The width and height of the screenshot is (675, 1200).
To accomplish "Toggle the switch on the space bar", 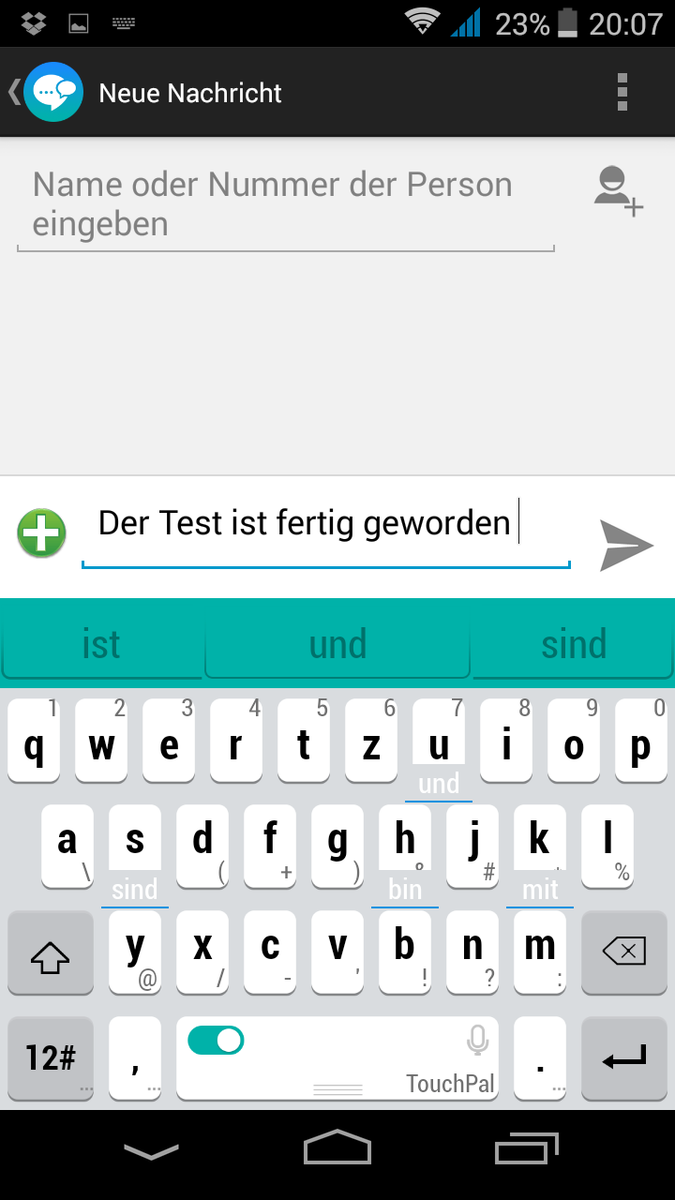I will [x=216, y=1041].
